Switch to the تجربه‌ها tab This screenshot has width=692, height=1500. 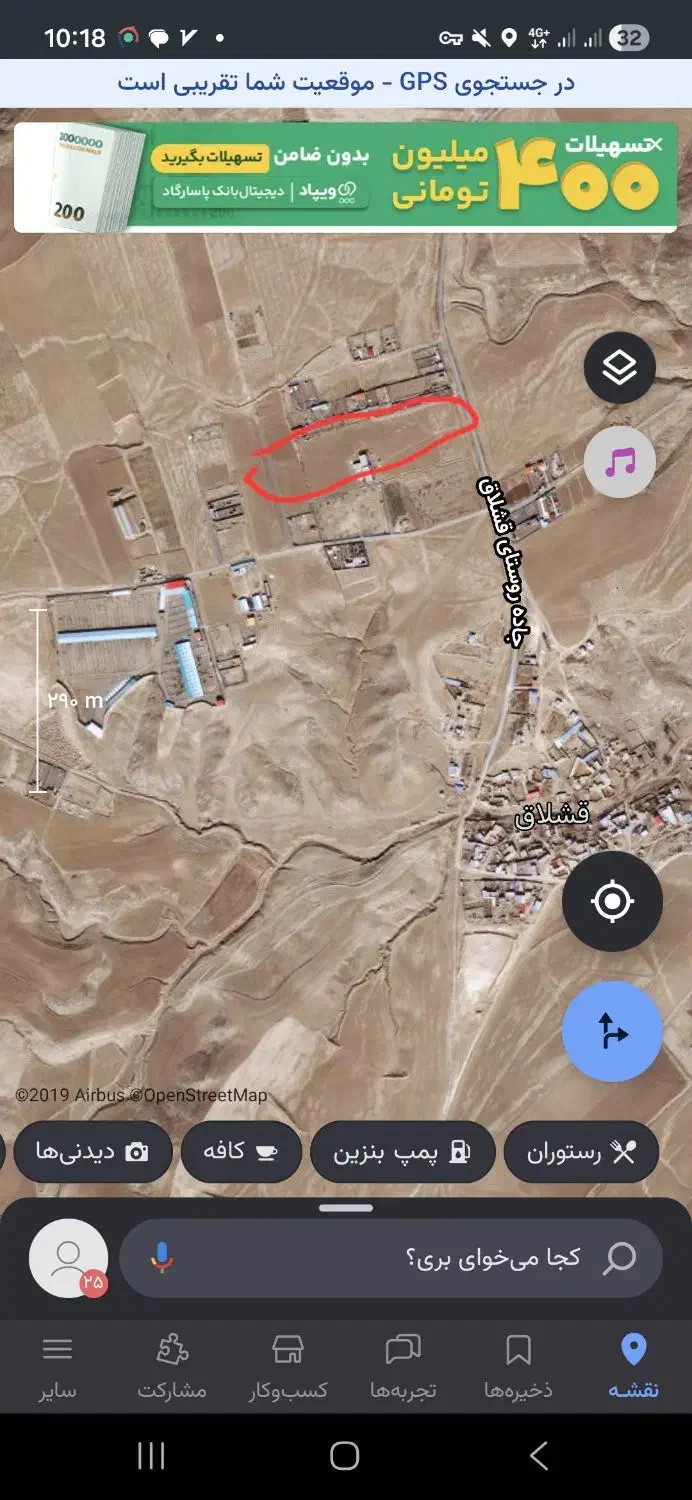[403, 1366]
